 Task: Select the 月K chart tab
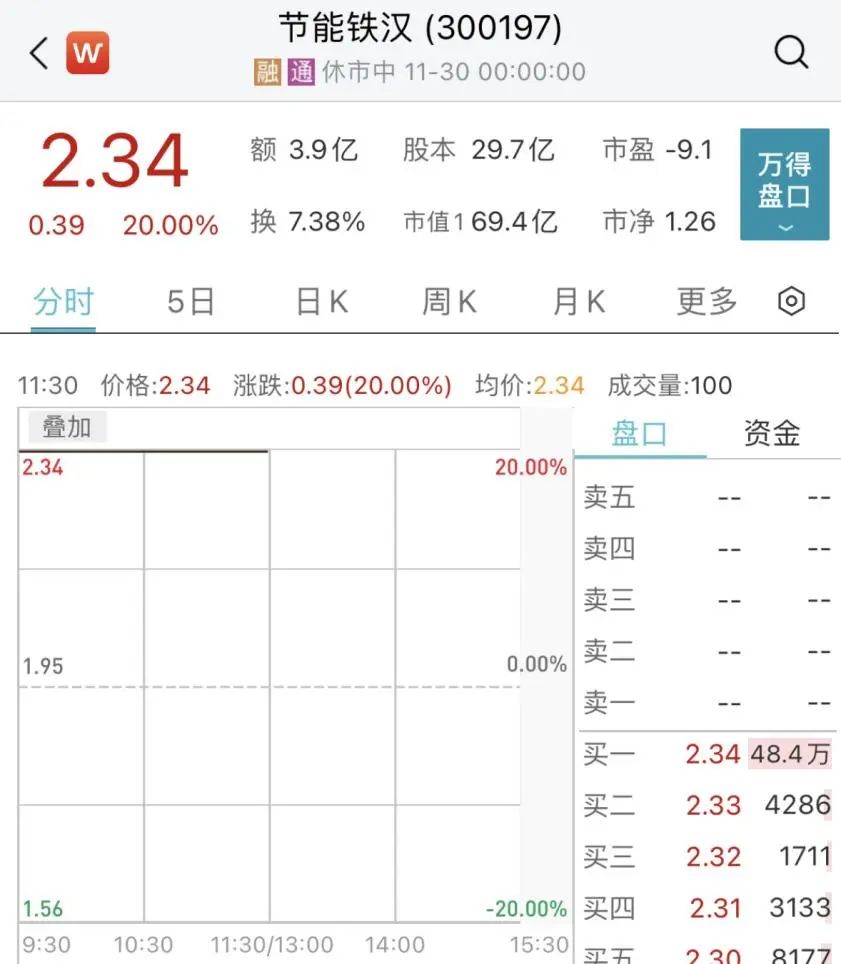point(579,302)
